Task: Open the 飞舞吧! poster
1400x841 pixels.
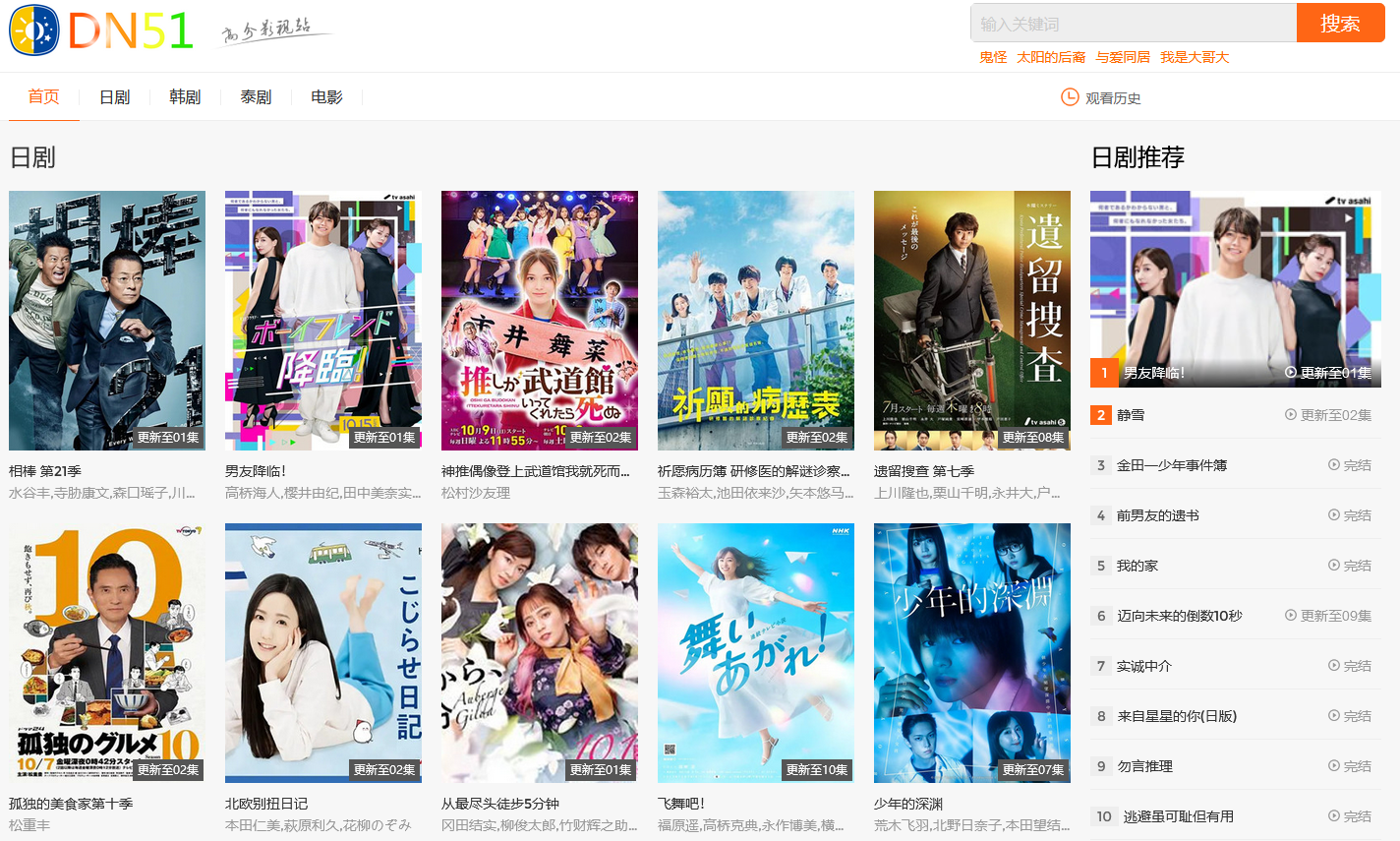Action: point(755,652)
